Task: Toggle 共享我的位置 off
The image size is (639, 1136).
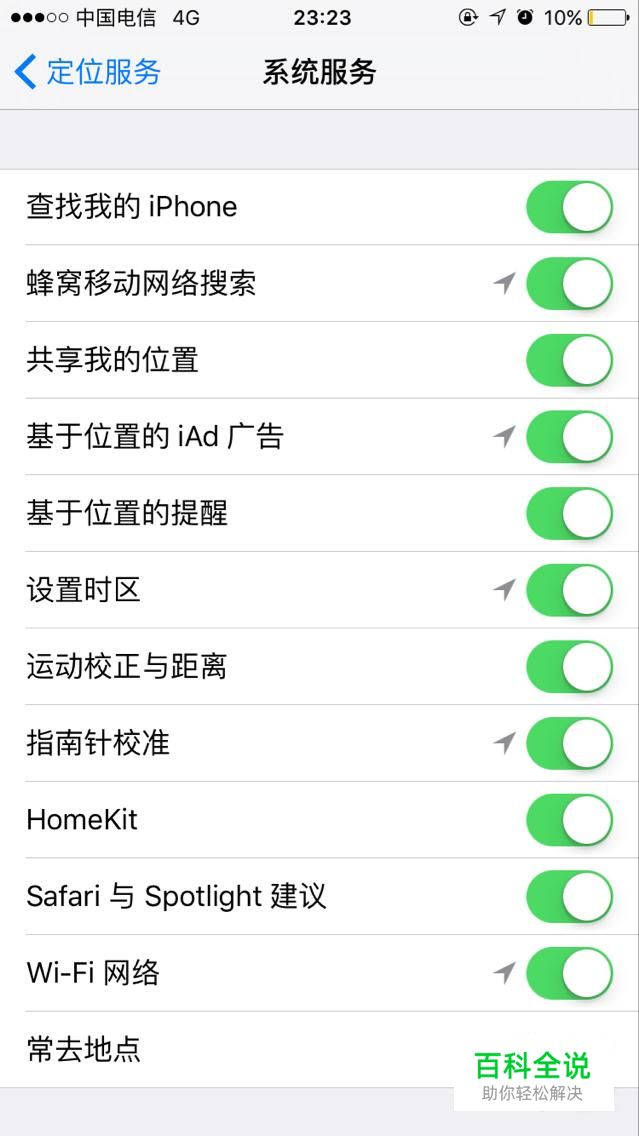Action: pos(569,360)
